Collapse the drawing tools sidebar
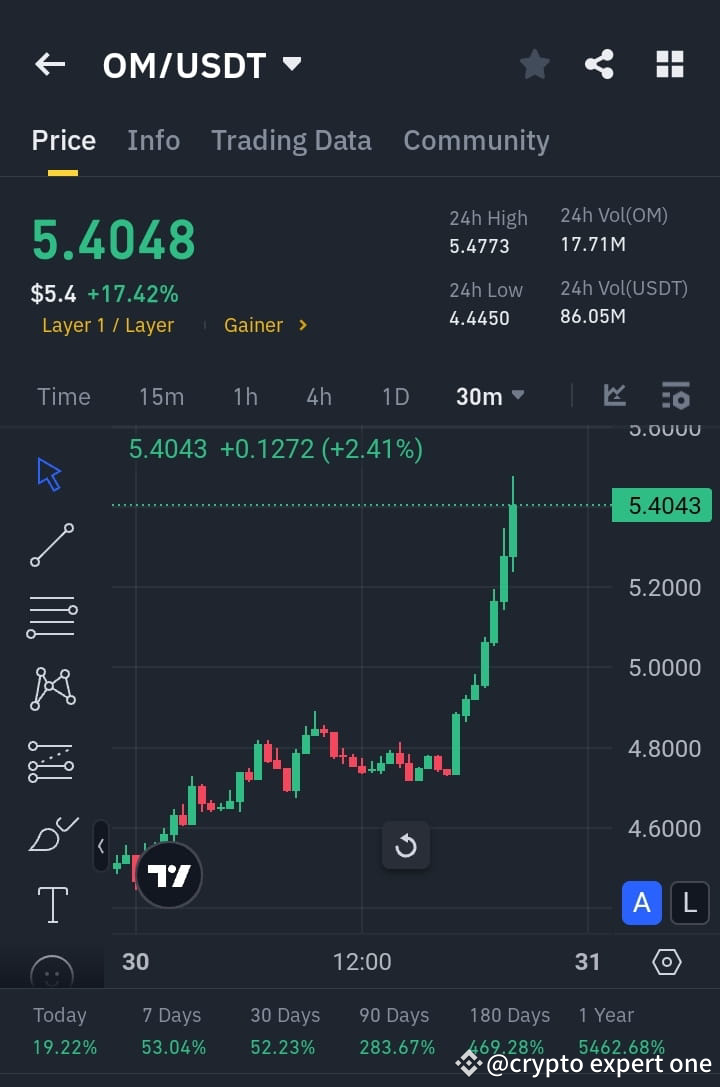The height and width of the screenshot is (1087, 720). click(x=101, y=845)
